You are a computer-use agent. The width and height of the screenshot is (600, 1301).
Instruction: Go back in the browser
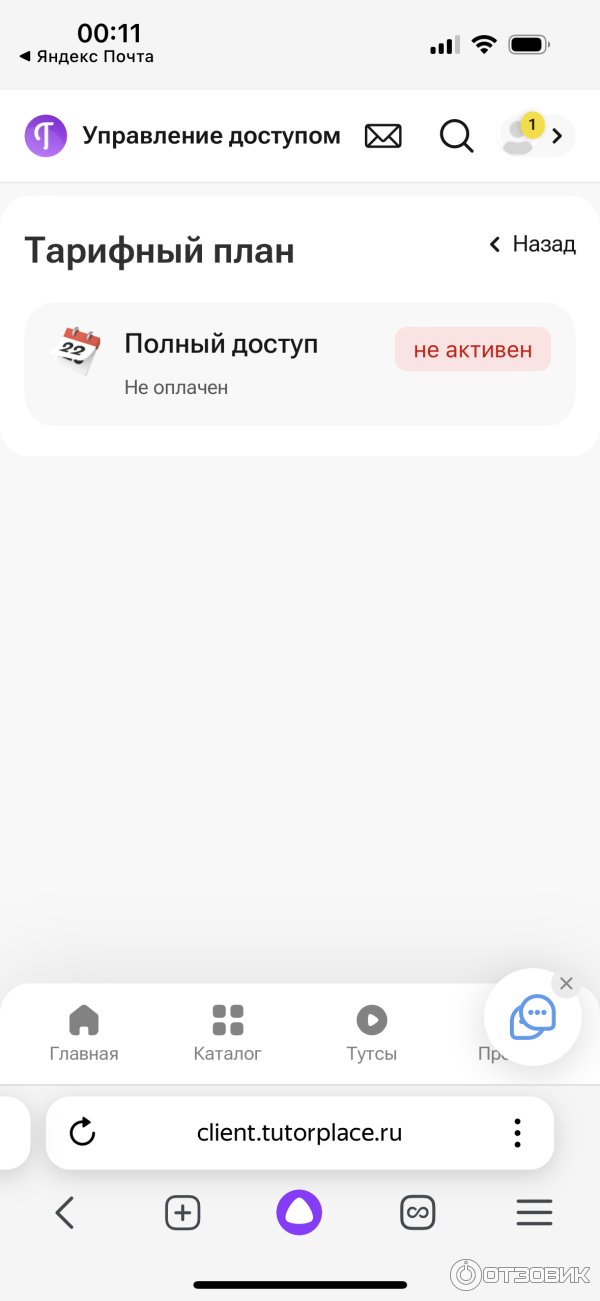[x=65, y=1213]
